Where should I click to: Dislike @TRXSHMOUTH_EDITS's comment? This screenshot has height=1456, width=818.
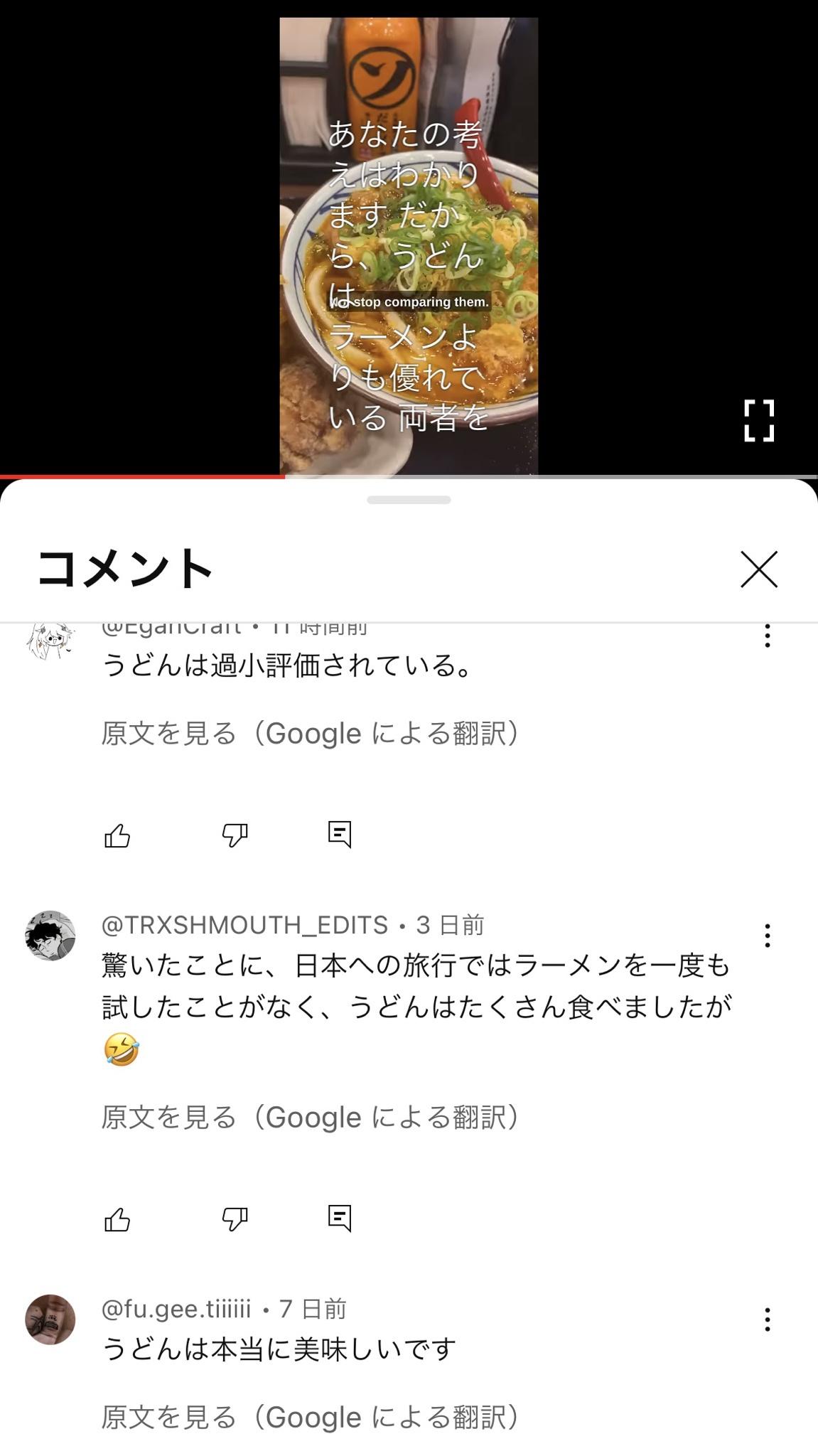[x=235, y=1220]
